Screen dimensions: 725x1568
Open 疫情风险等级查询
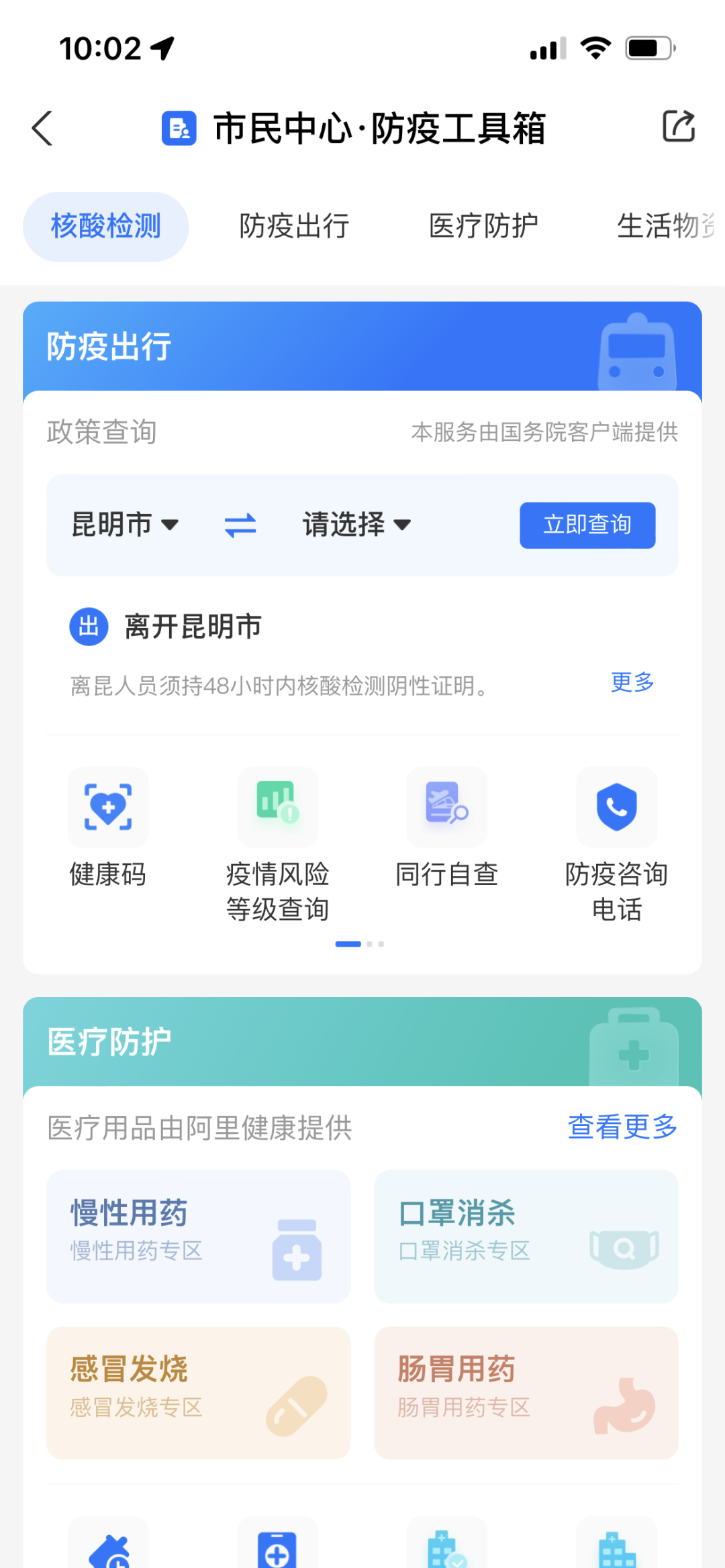[x=277, y=845]
